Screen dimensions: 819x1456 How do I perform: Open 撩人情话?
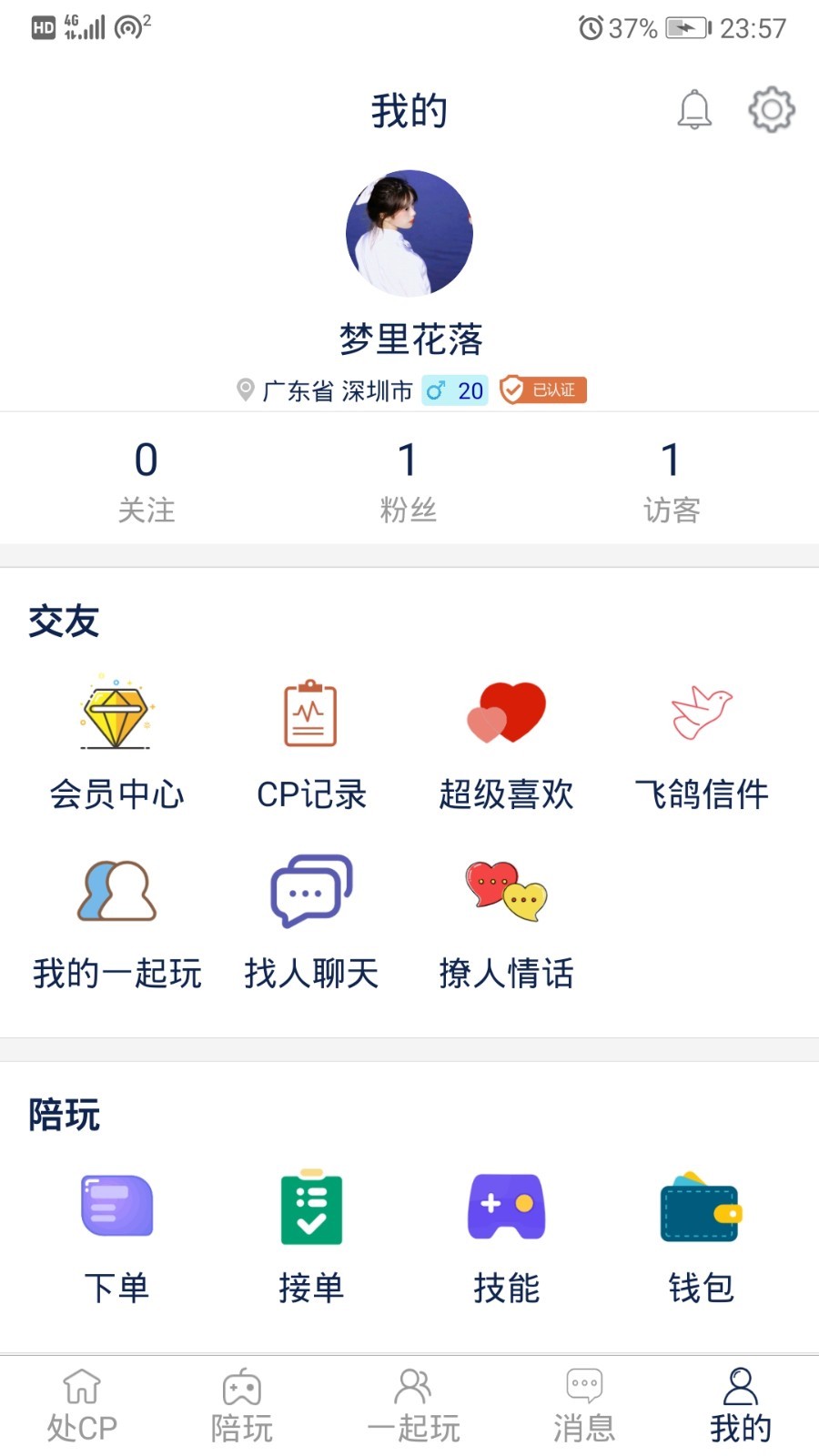(x=506, y=921)
